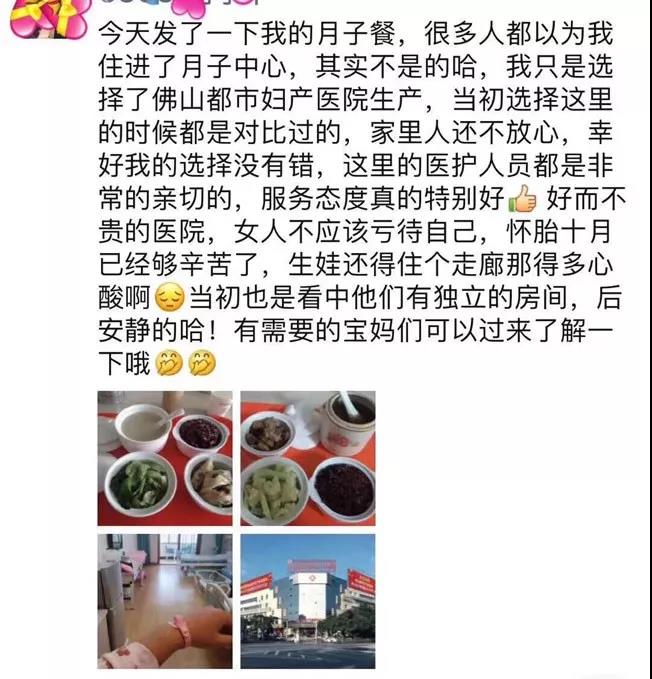Screen dimensions: 652x679
Task: View the meal photo with the ceramic jar
Action: (x=307, y=457)
